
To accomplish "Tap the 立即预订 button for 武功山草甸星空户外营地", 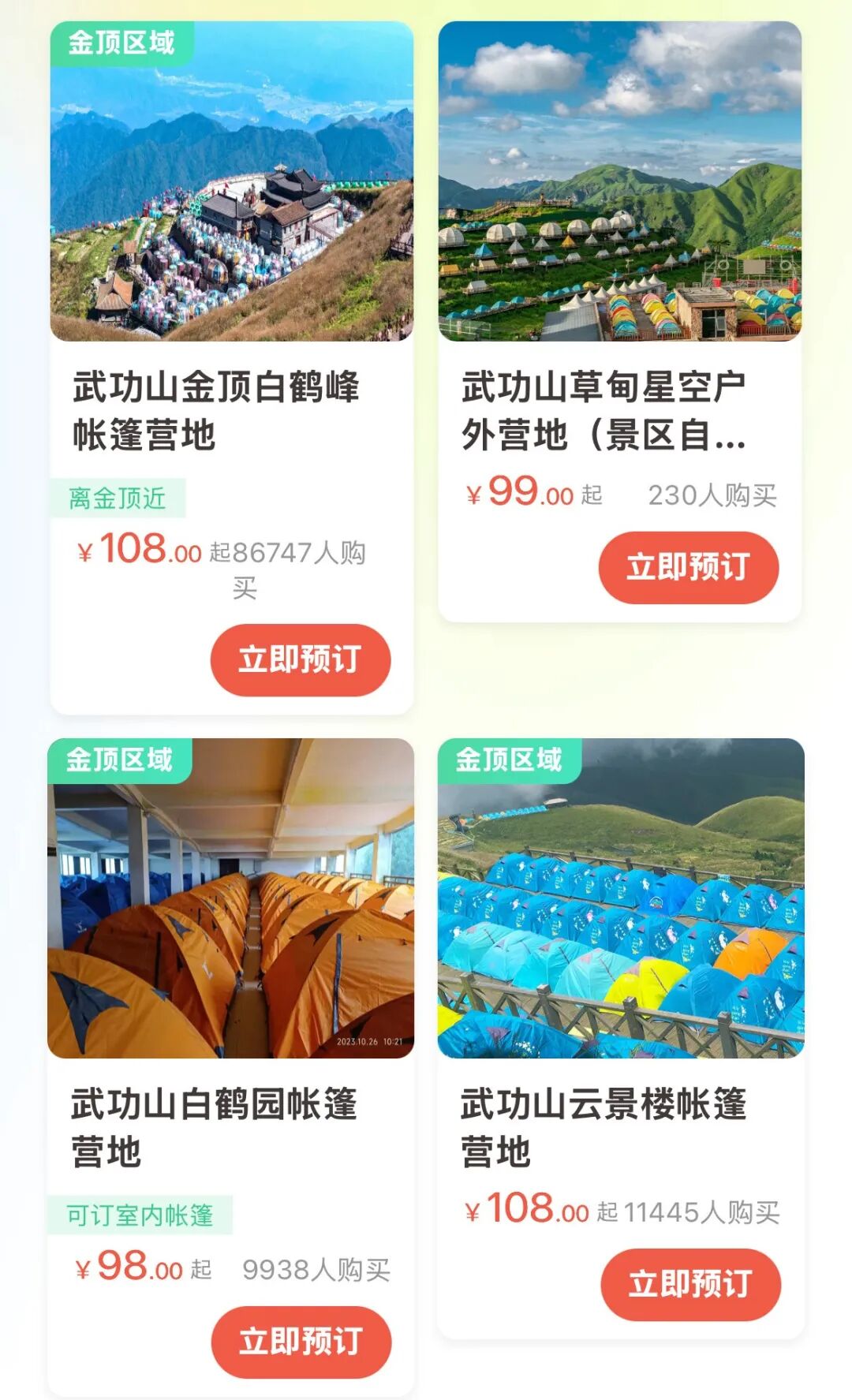I will point(688,566).
